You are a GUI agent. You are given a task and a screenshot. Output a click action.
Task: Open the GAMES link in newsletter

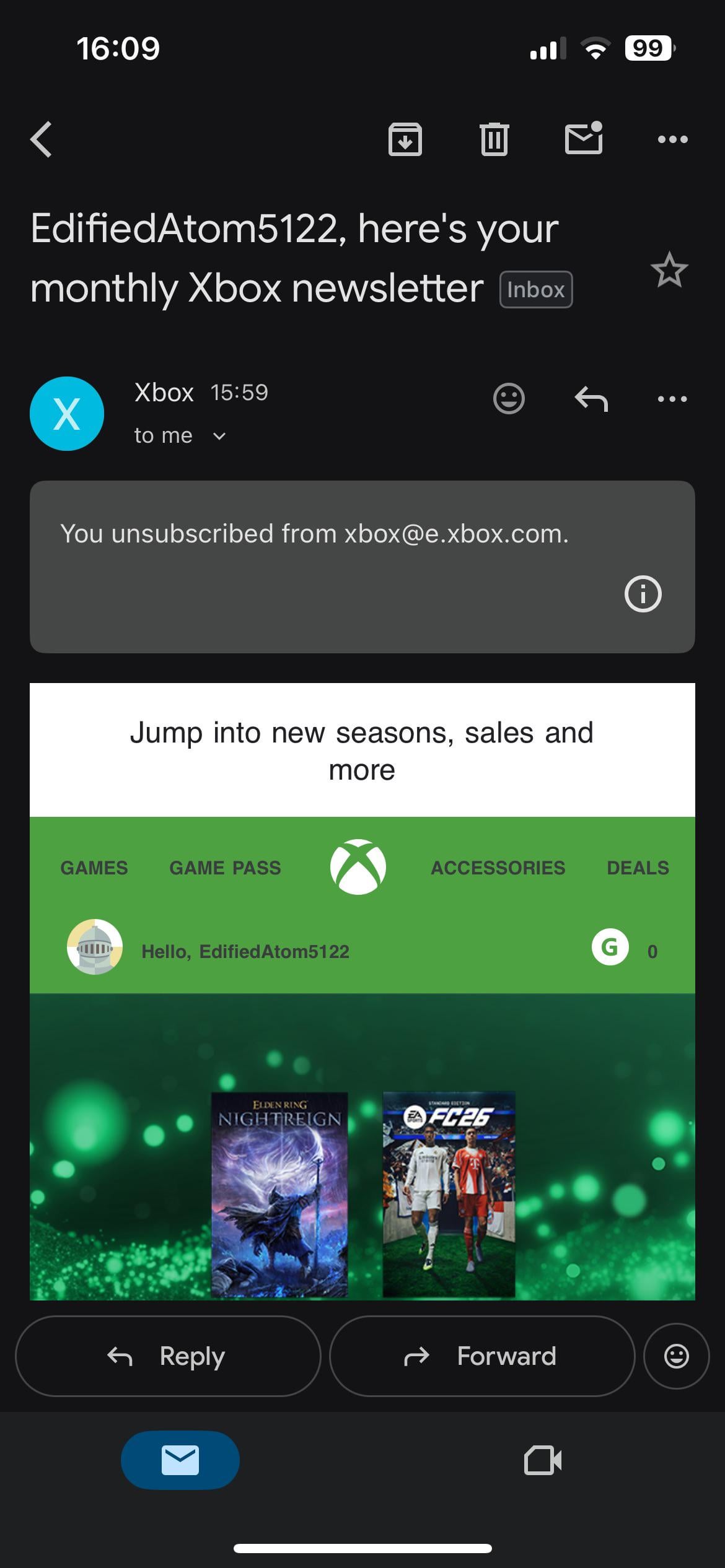(94, 868)
